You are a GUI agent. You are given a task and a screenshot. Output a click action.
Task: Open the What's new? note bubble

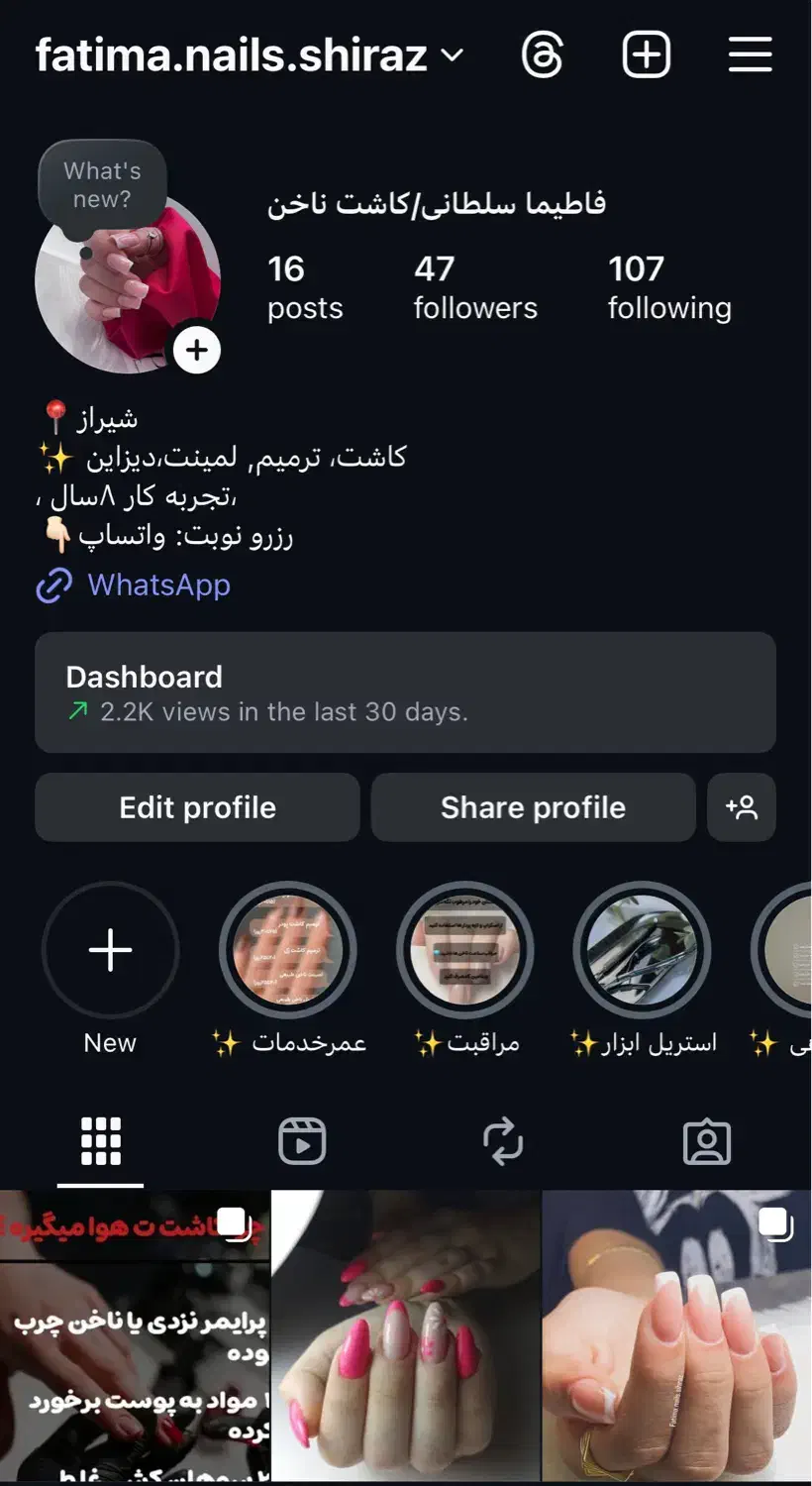102,185
